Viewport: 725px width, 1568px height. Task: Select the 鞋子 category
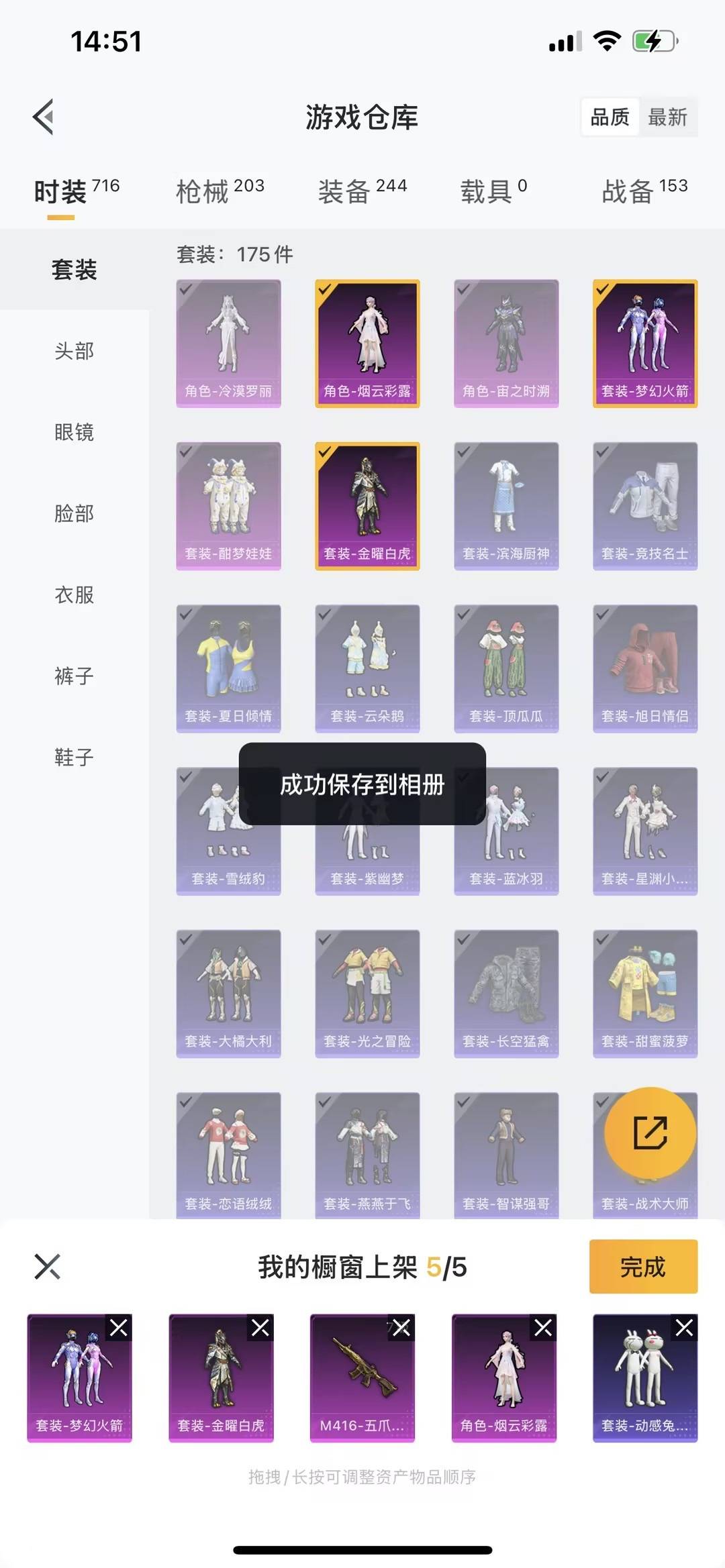point(74,757)
